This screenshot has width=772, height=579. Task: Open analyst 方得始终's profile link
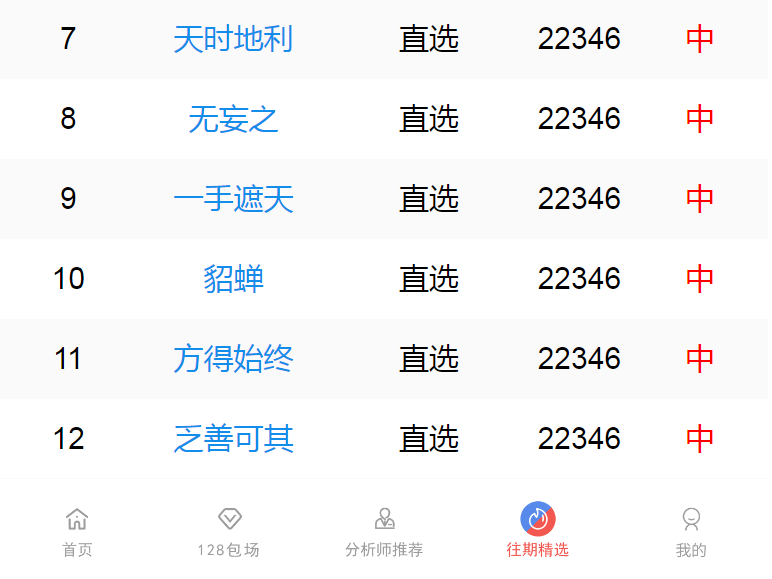(x=233, y=359)
